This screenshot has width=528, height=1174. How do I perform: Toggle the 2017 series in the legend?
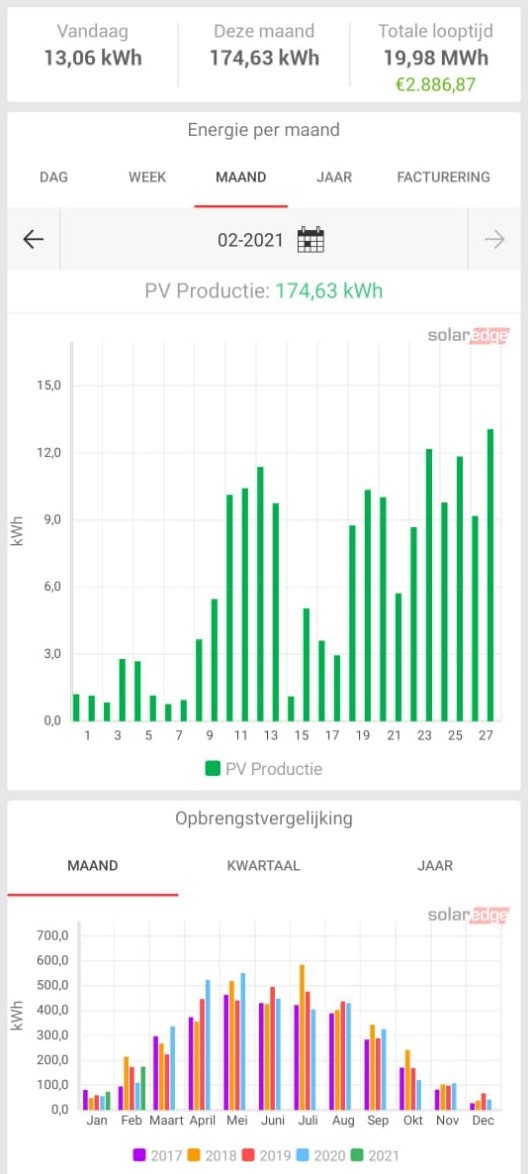[157, 1156]
